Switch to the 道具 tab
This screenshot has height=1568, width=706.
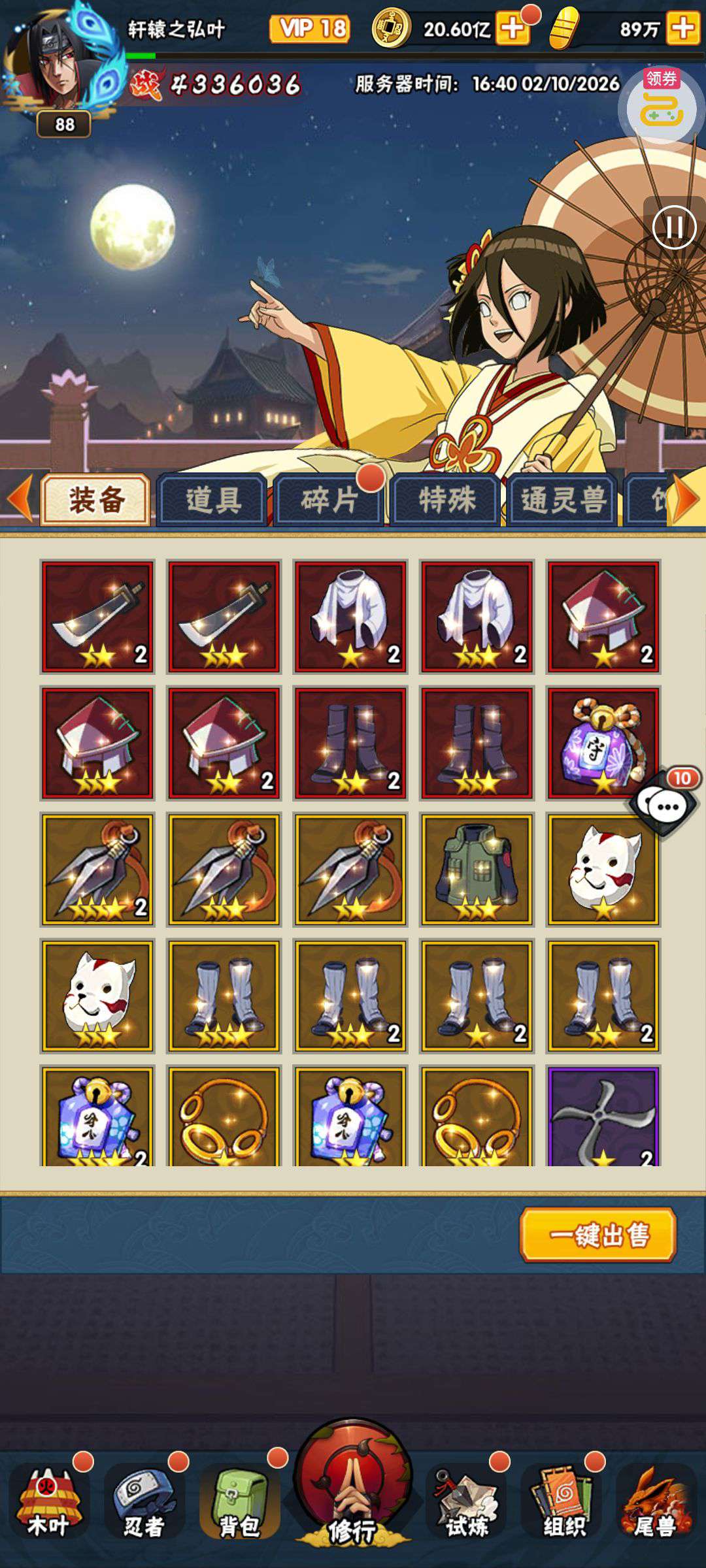coord(213,500)
